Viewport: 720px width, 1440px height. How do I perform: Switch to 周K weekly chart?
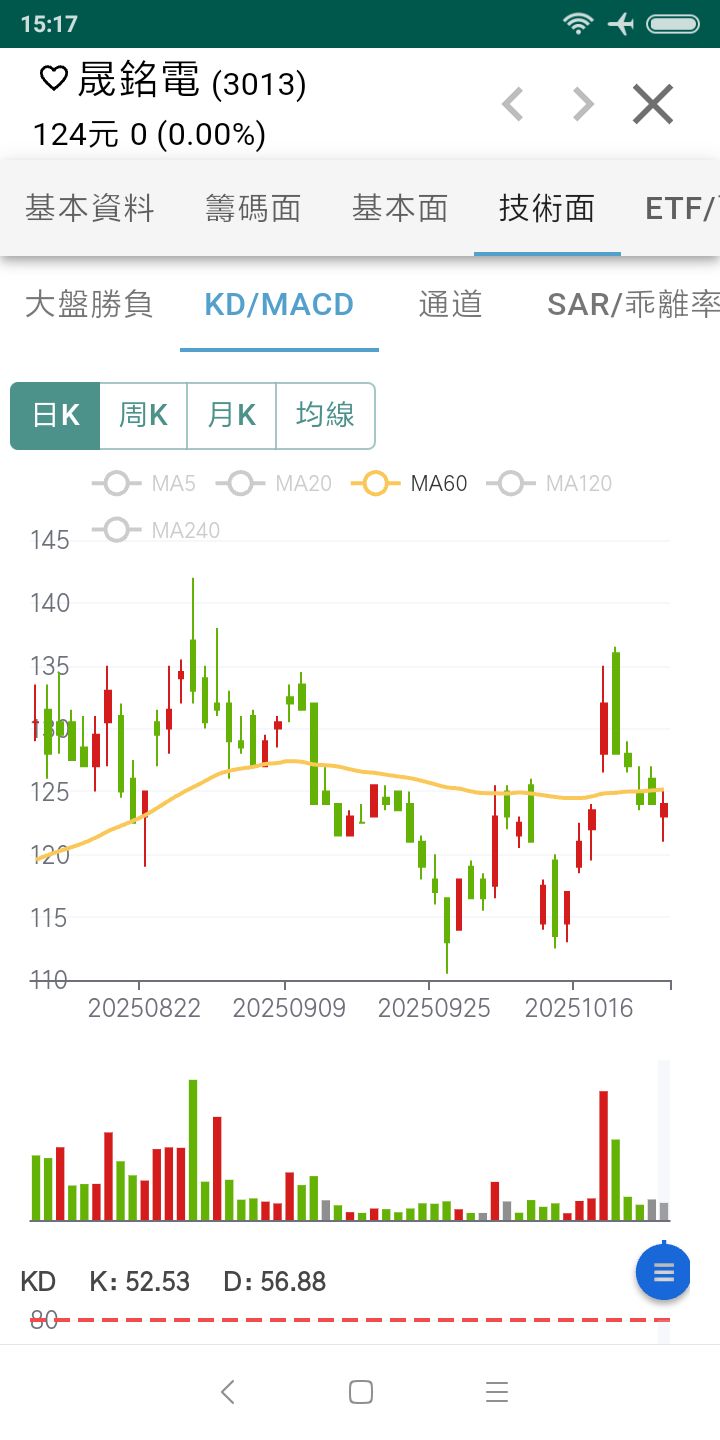pos(143,416)
